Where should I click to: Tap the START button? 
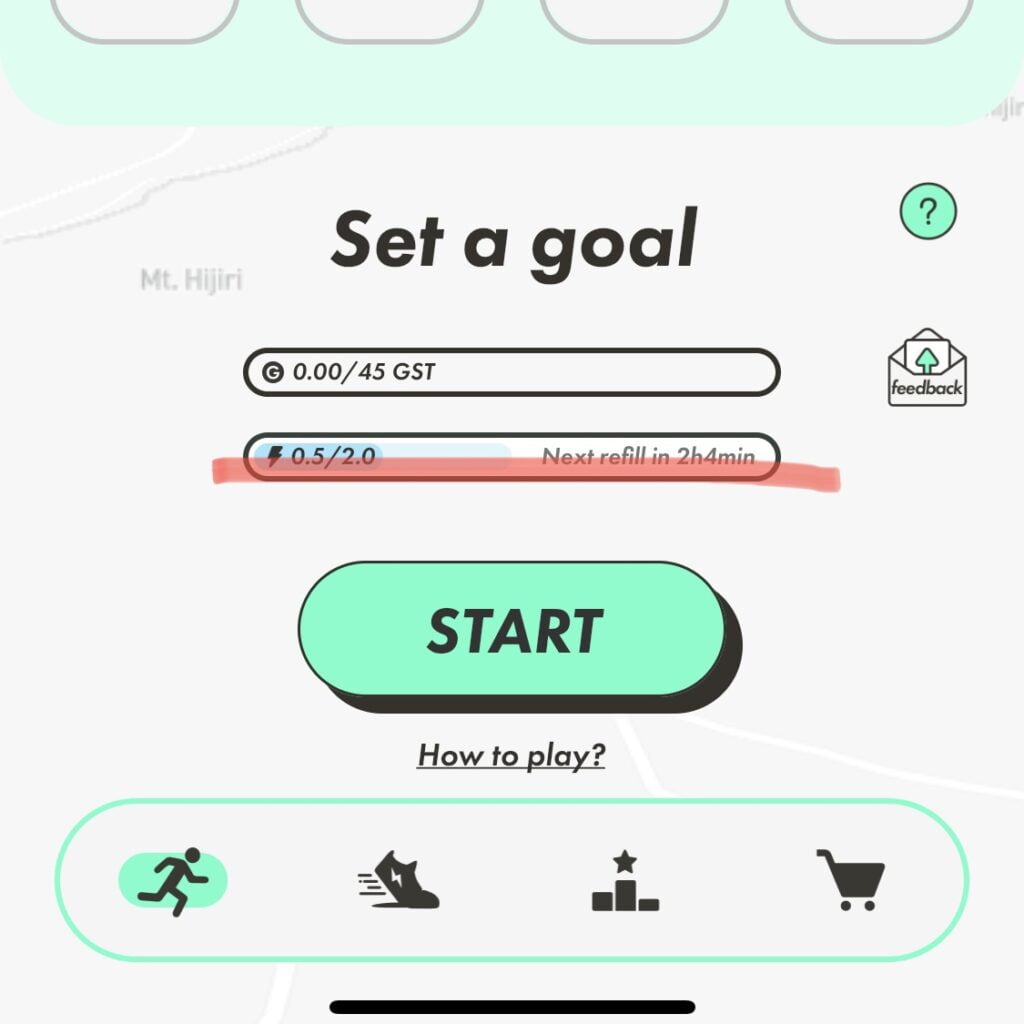pyautogui.click(x=512, y=630)
